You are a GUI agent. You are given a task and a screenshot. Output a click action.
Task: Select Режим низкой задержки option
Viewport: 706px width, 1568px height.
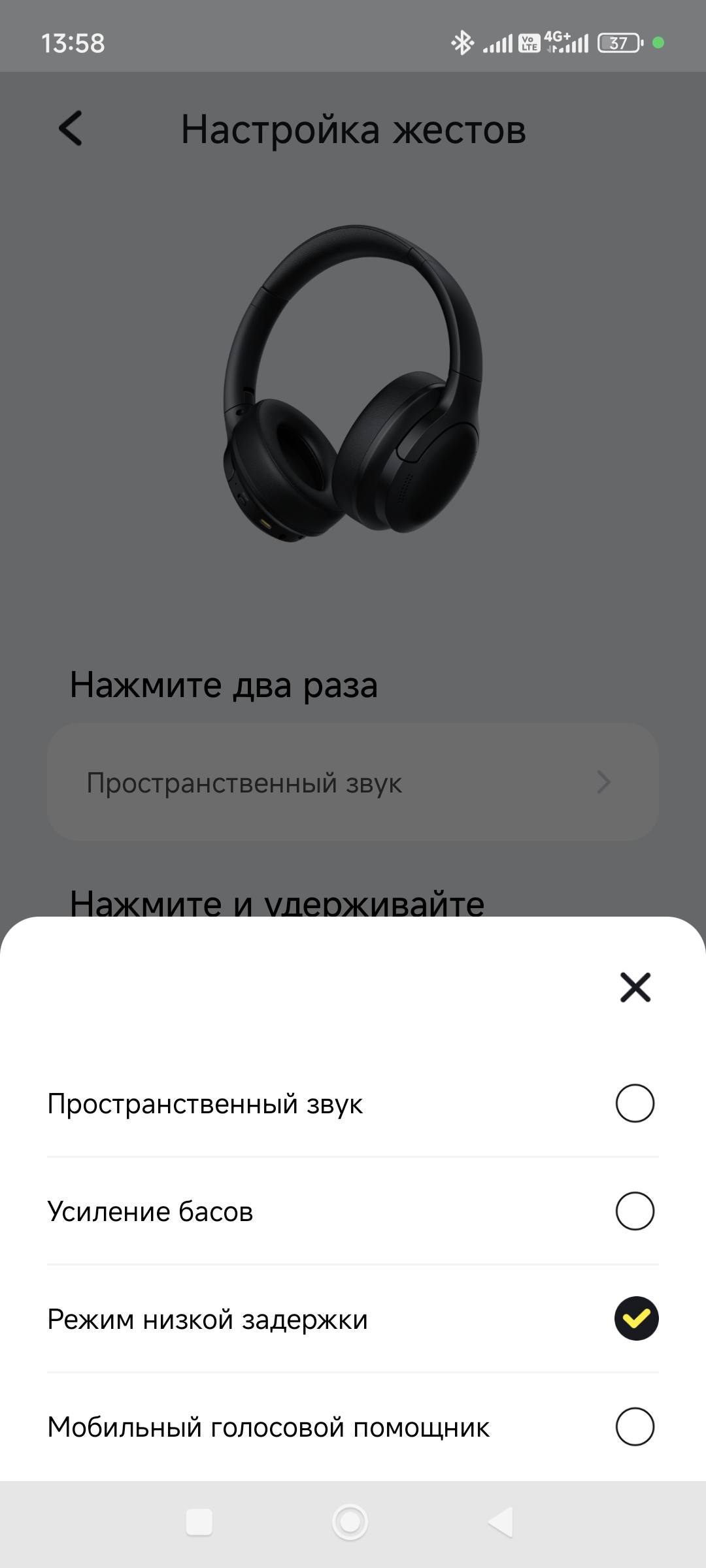click(x=635, y=1318)
